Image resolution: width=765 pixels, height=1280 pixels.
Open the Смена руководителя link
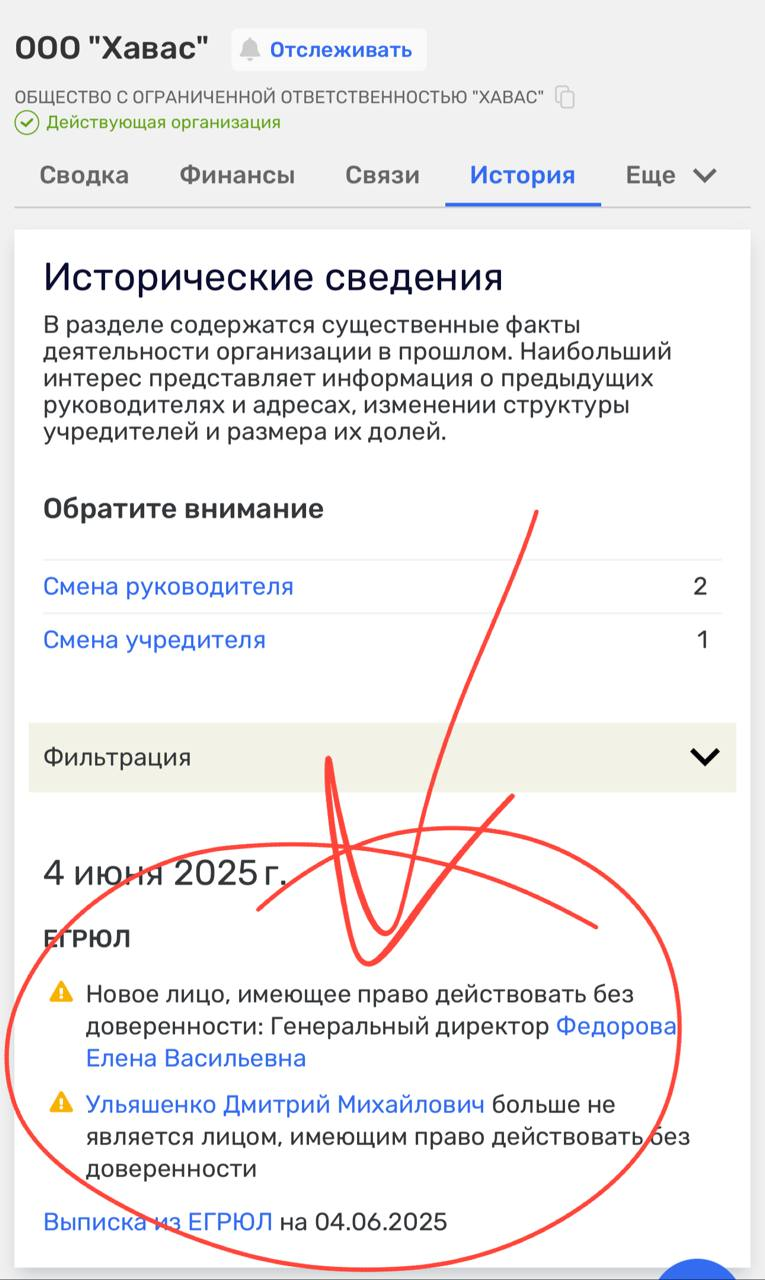coord(168,586)
